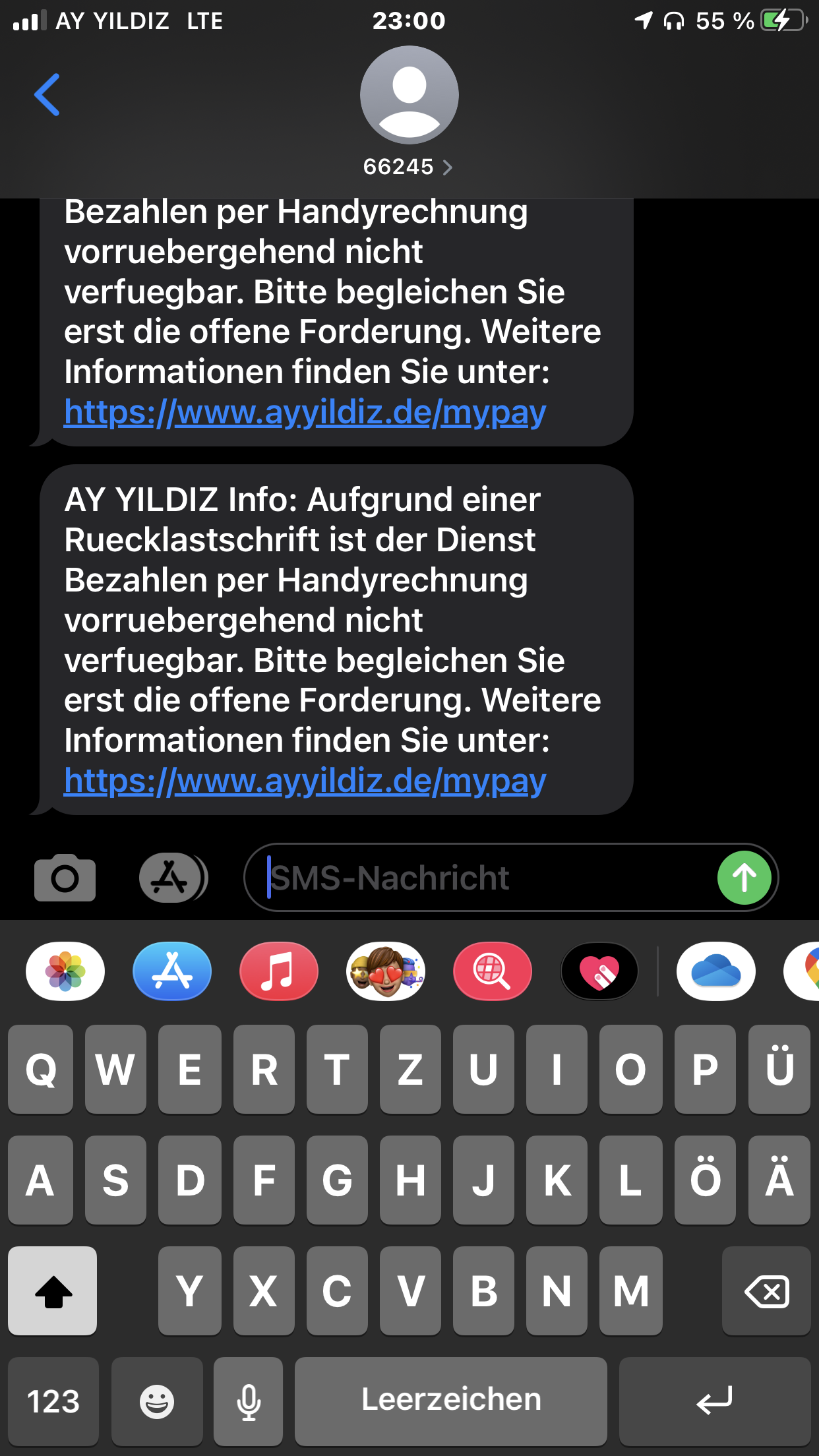
Task: Open the App Store in the app strip
Action: [x=172, y=971]
